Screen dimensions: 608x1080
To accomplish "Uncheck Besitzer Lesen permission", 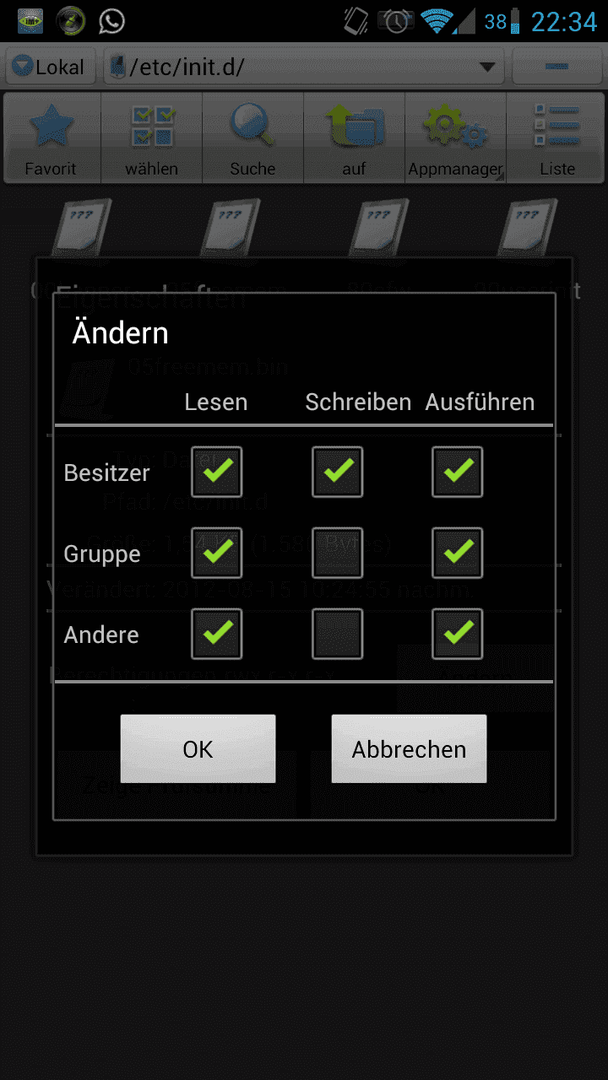I will coord(217,472).
